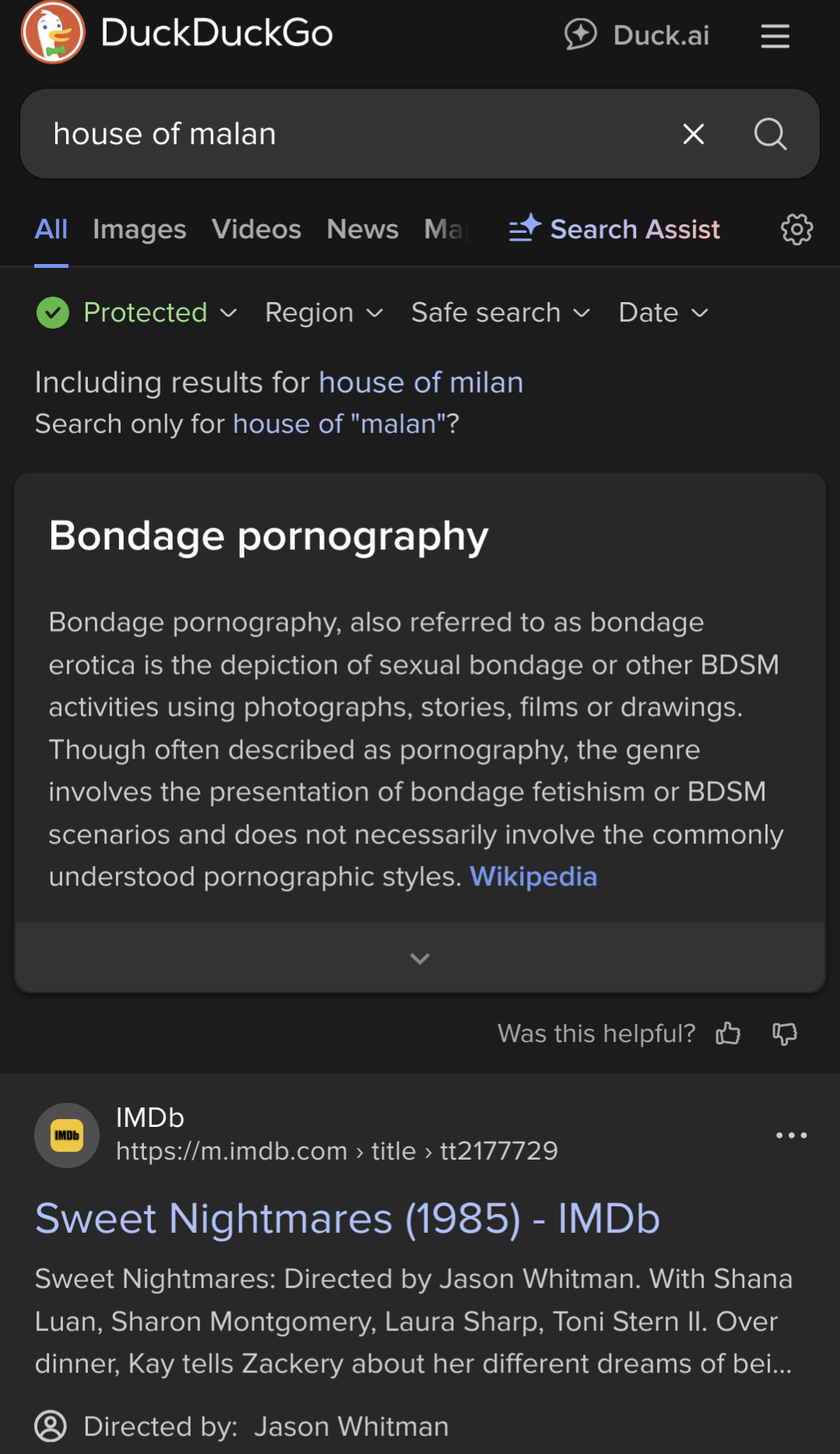The height and width of the screenshot is (1454, 840).
Task: Give thumbs up to the answer
Action: point(728,1033)
